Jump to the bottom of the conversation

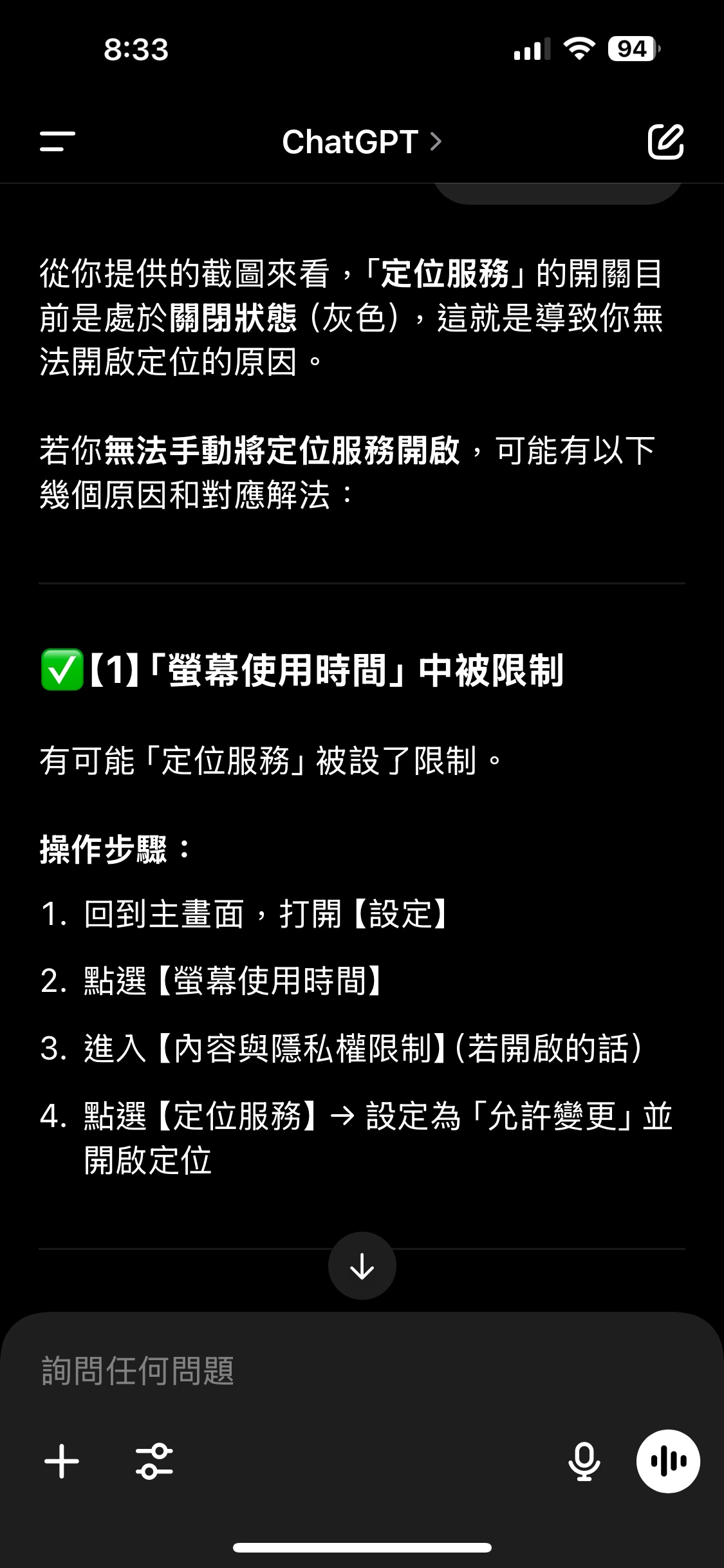[x=362, y=1265]
